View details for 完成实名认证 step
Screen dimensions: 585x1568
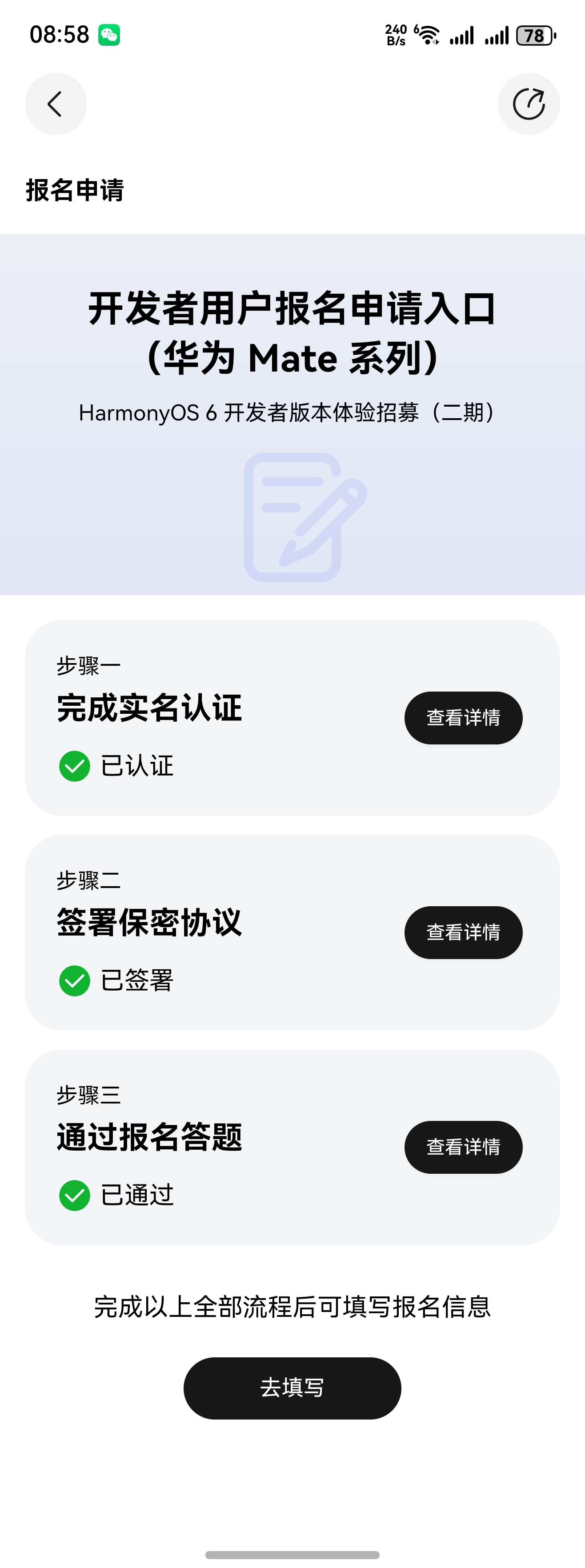pyautogui.click(x=463, y=718)
